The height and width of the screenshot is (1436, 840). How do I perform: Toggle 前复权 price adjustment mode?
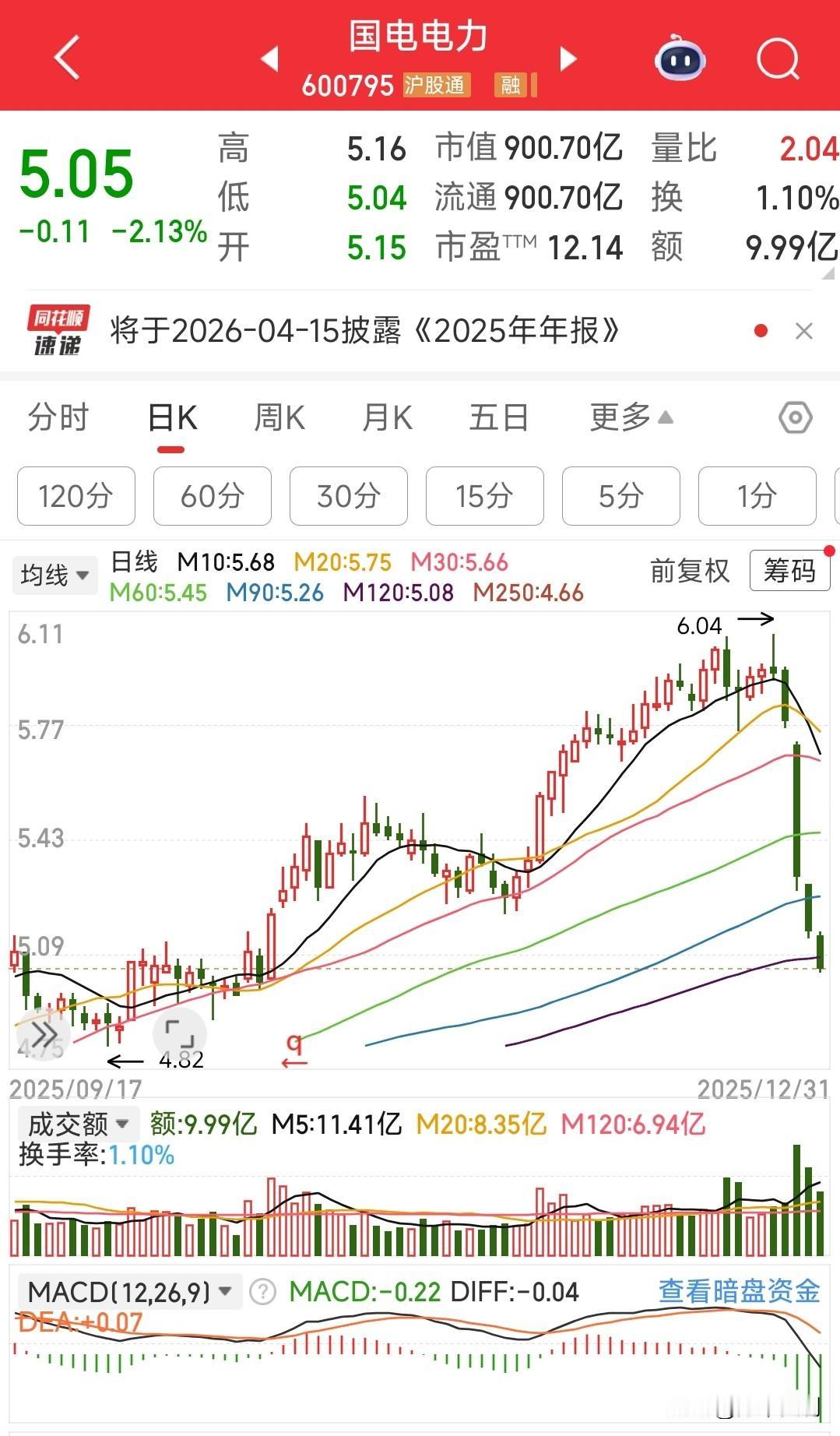[x=689, y=571]
